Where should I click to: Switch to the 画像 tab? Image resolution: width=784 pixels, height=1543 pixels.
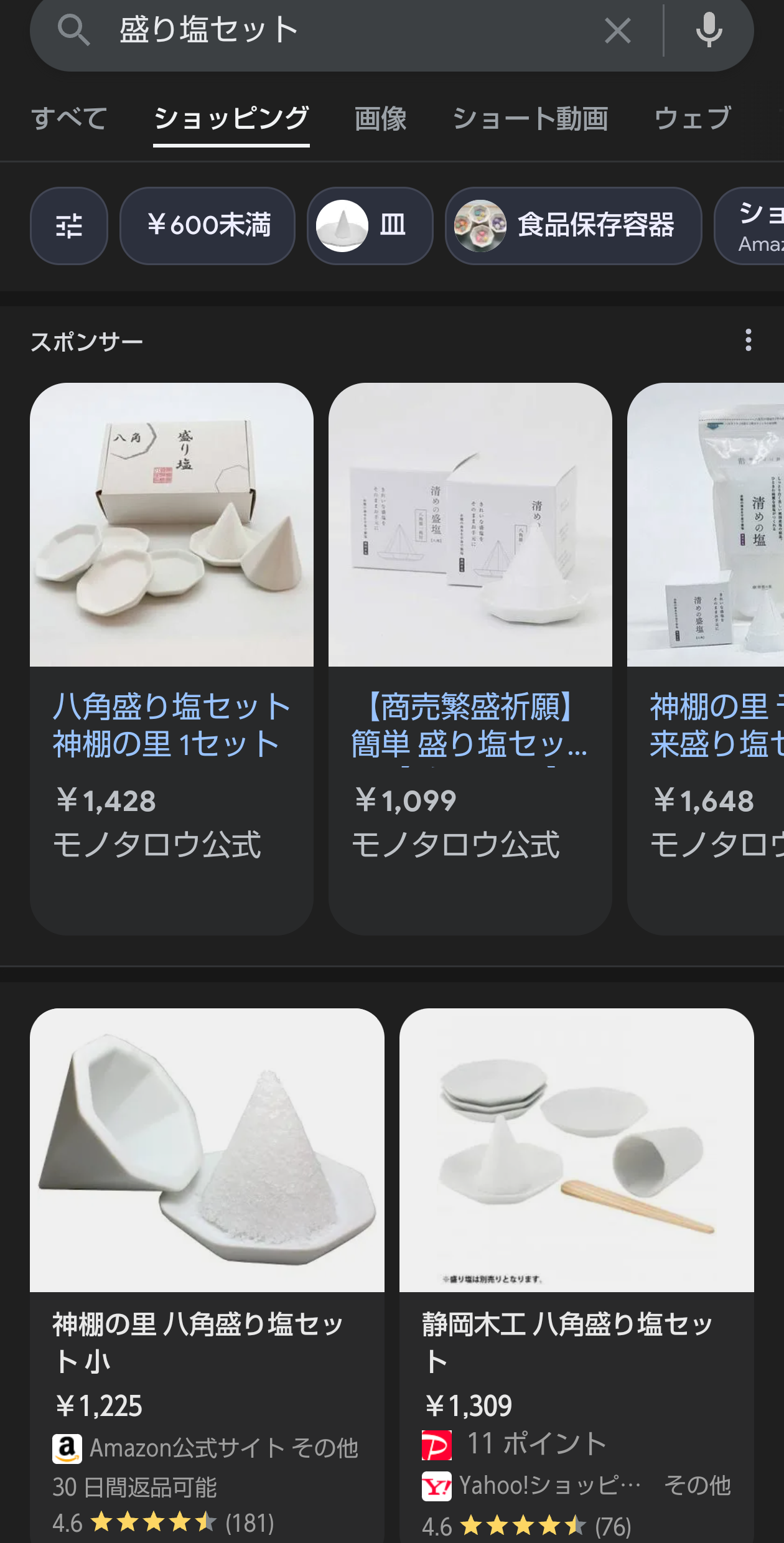(x=380, y=118)
